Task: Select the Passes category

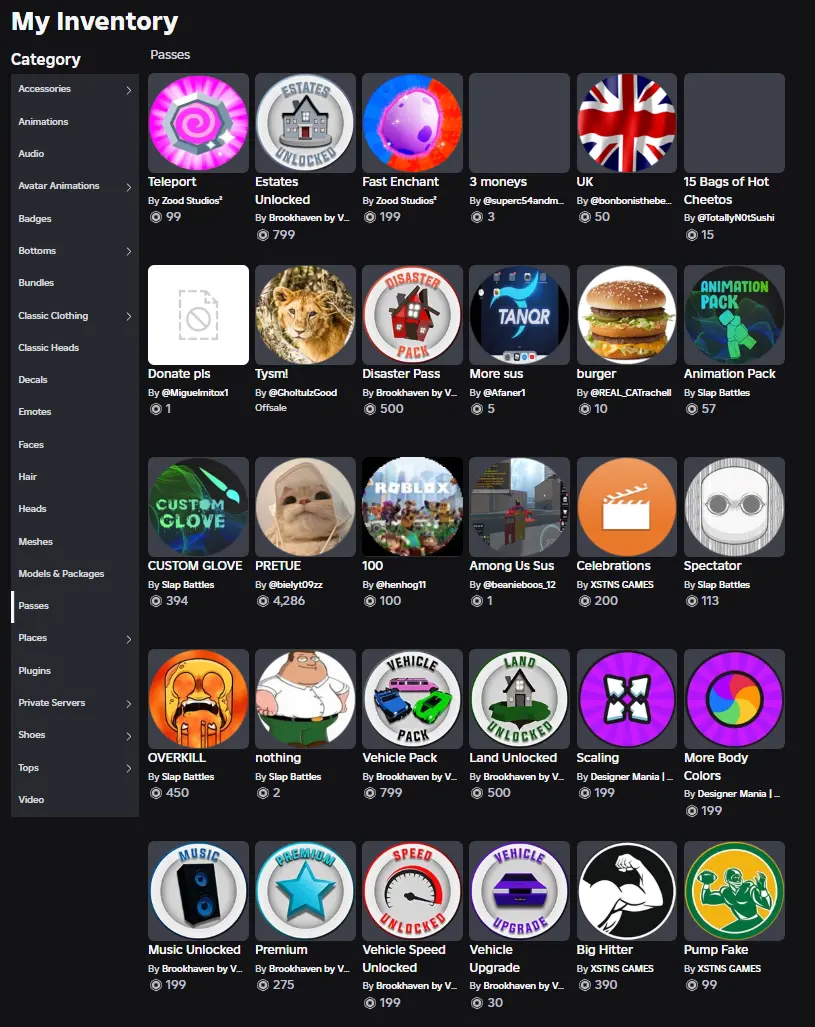Action: [33, 606]
